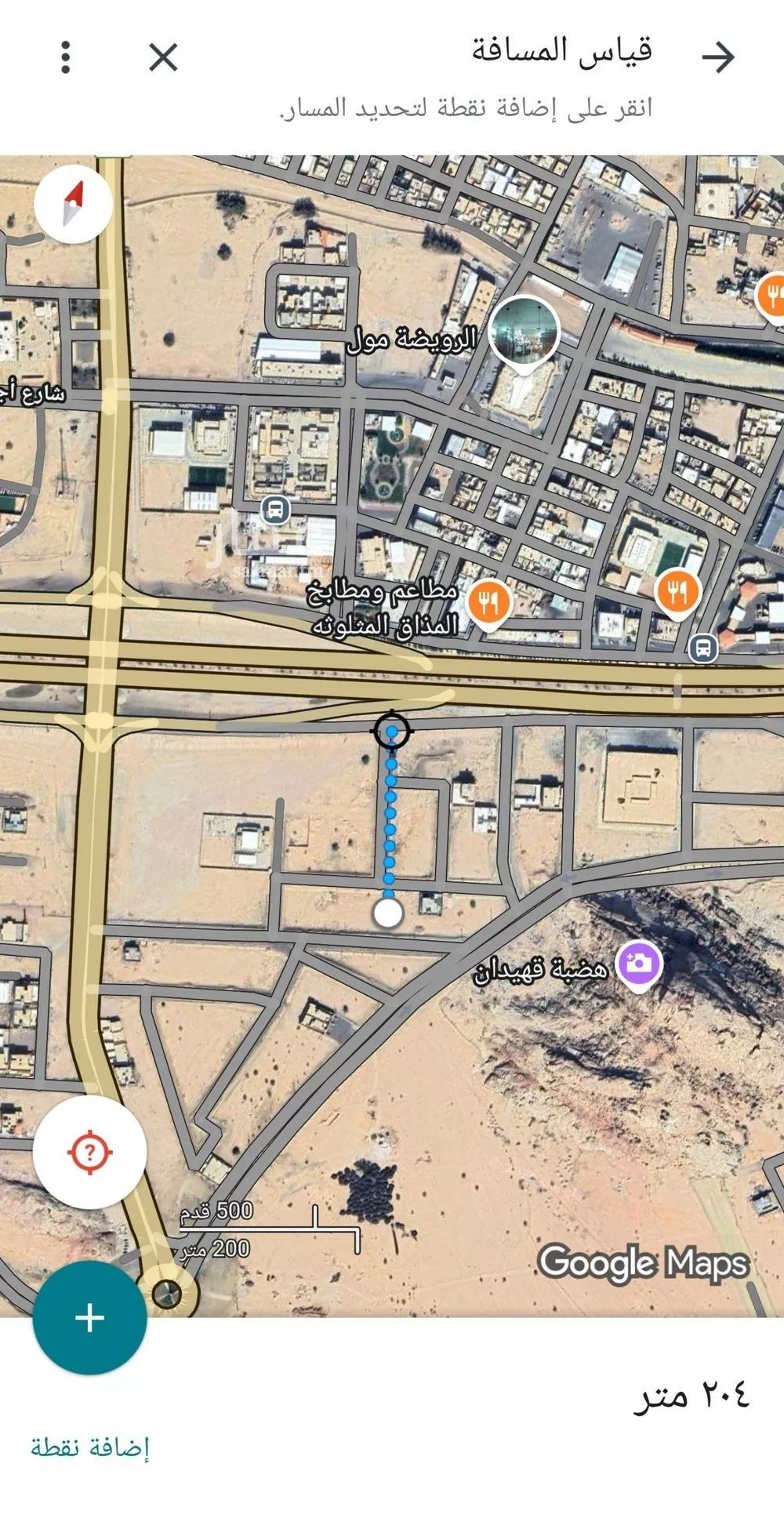
Task: Open the هضبة قهيدان photo spot marker
Action: tap(638, 963)
